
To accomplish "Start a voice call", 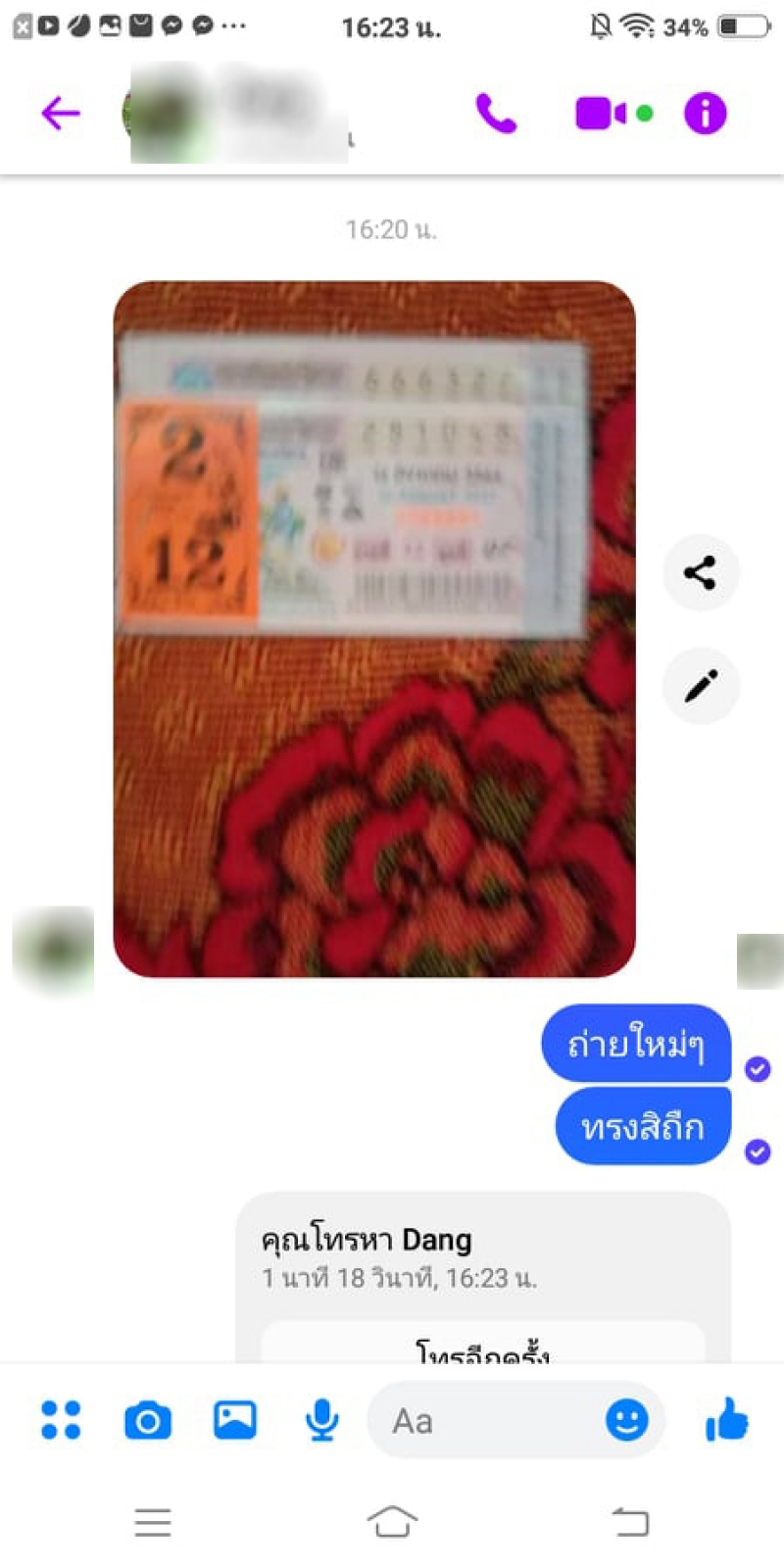I will coord(496,114).
